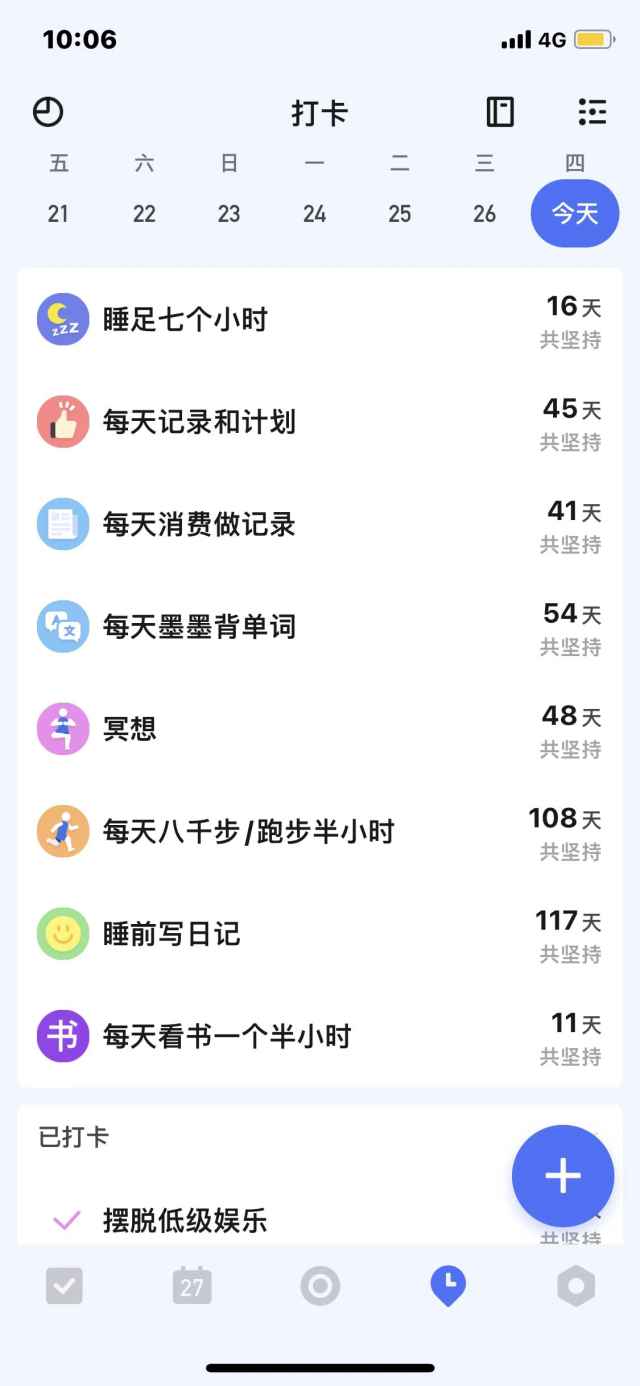This screenshot has width=640, height=1386.
Task: Open the 睡足七个小时 habit
Action: (320, 320)
